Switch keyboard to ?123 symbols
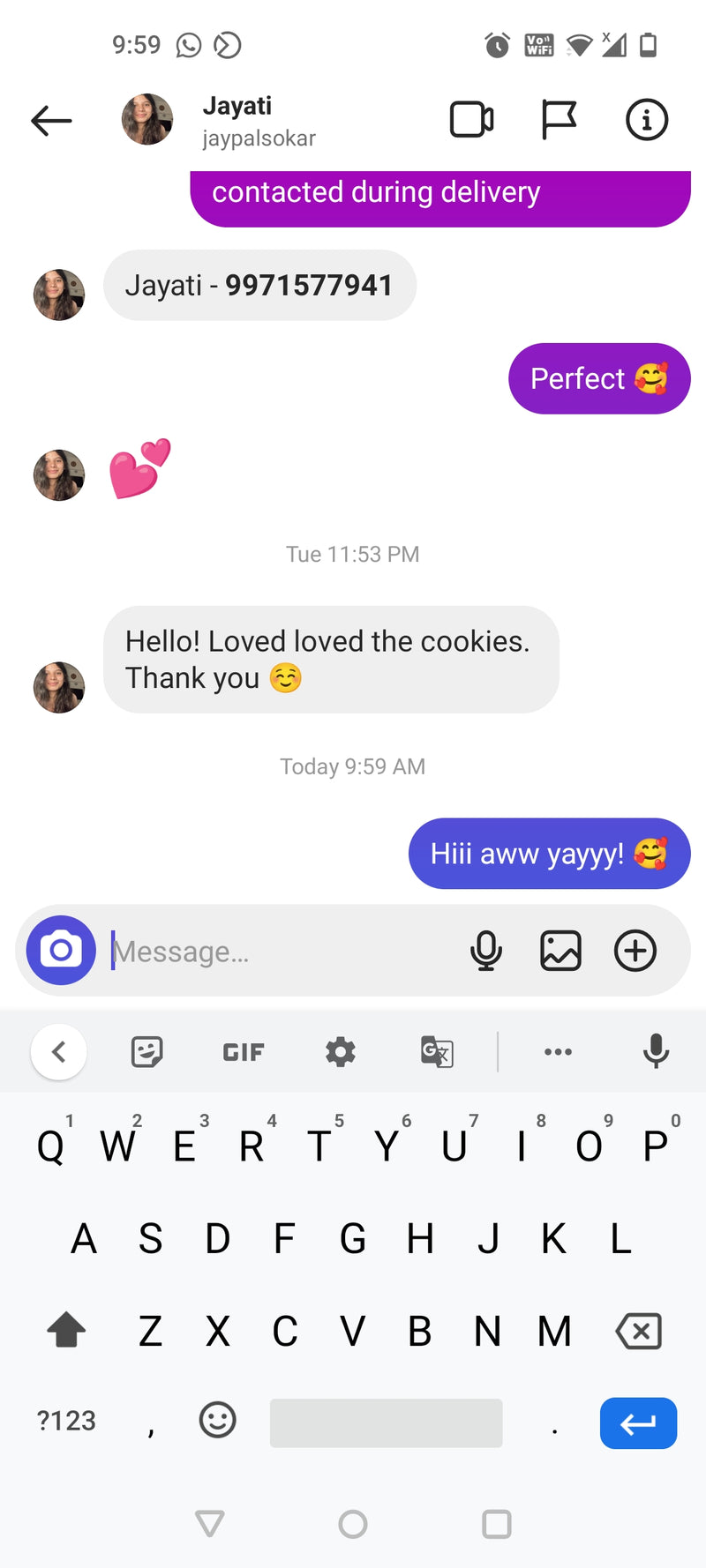Image resolution: width=706 pixels, height=1568 pixels. 66,1421
